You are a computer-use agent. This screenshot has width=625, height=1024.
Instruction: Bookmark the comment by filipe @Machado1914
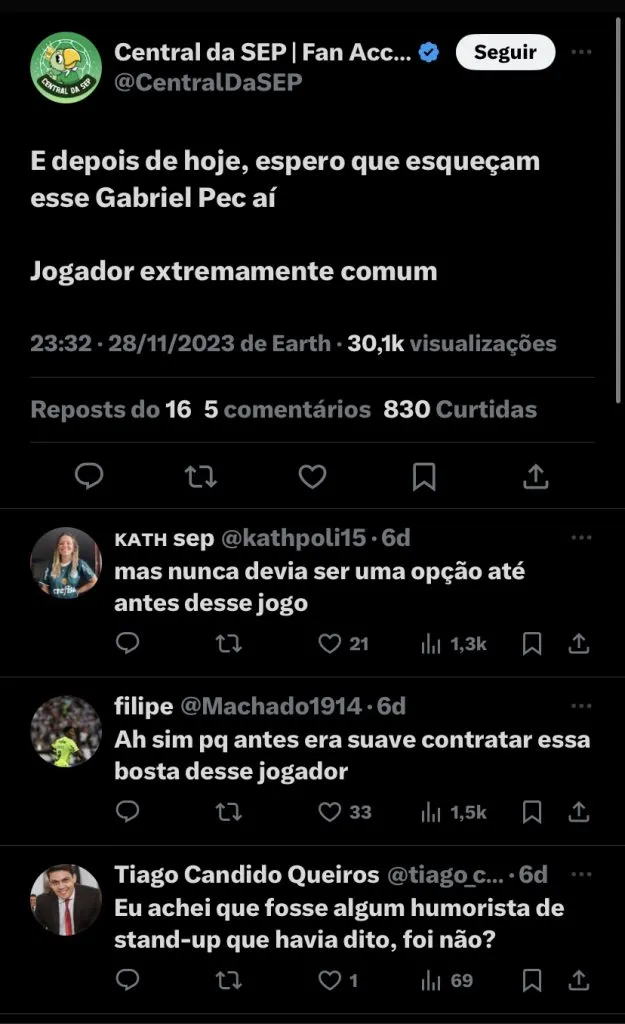532,812
